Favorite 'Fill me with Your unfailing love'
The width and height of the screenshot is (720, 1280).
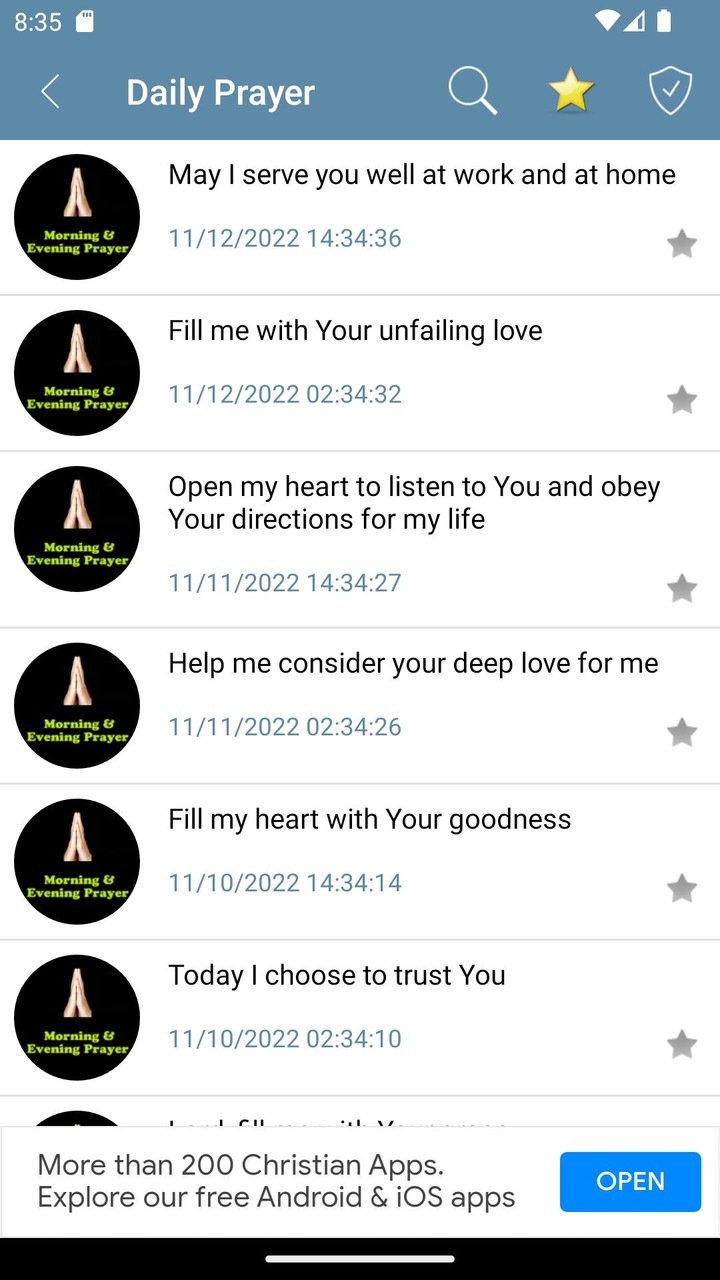coord(682,399)
